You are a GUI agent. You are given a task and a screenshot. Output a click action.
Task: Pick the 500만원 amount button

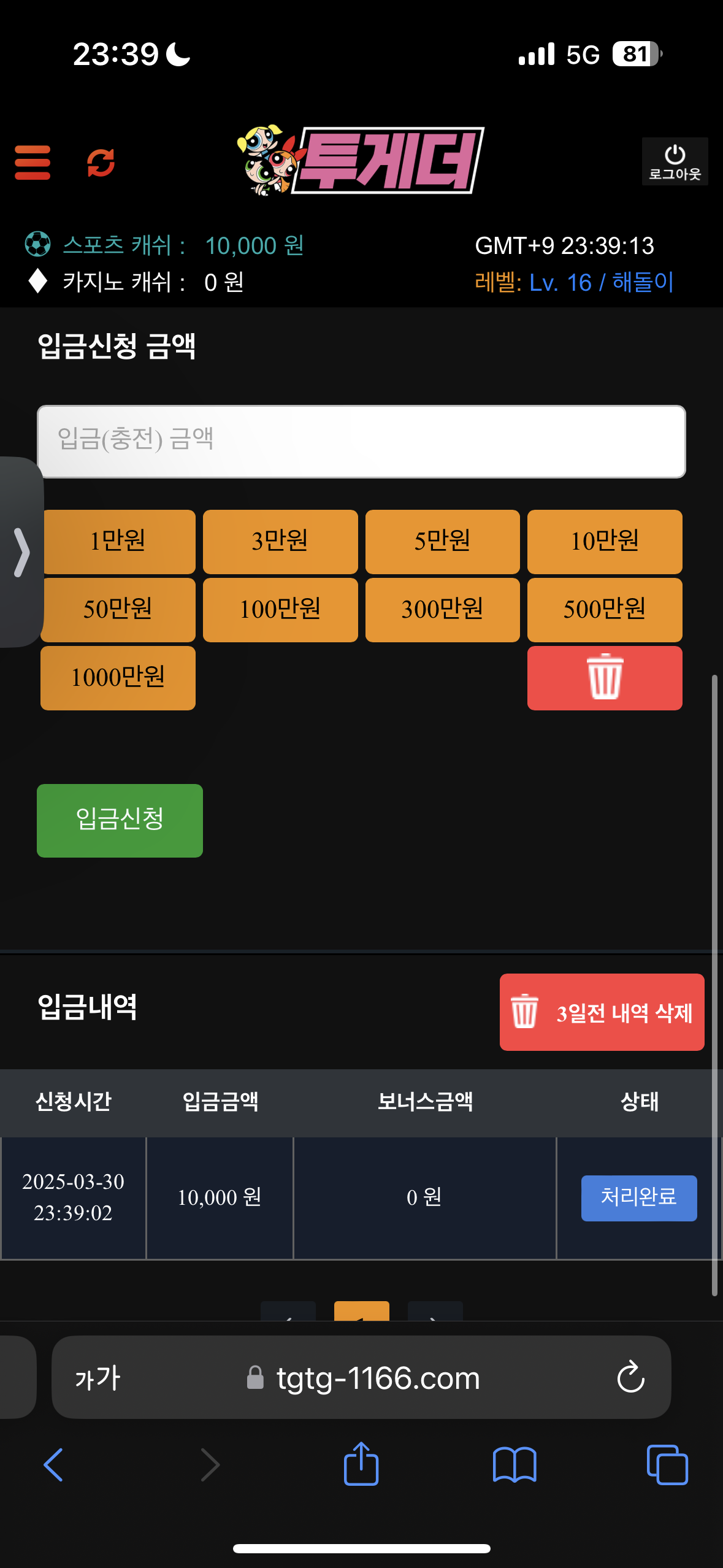pyautogui.click(x=605, y=610)
